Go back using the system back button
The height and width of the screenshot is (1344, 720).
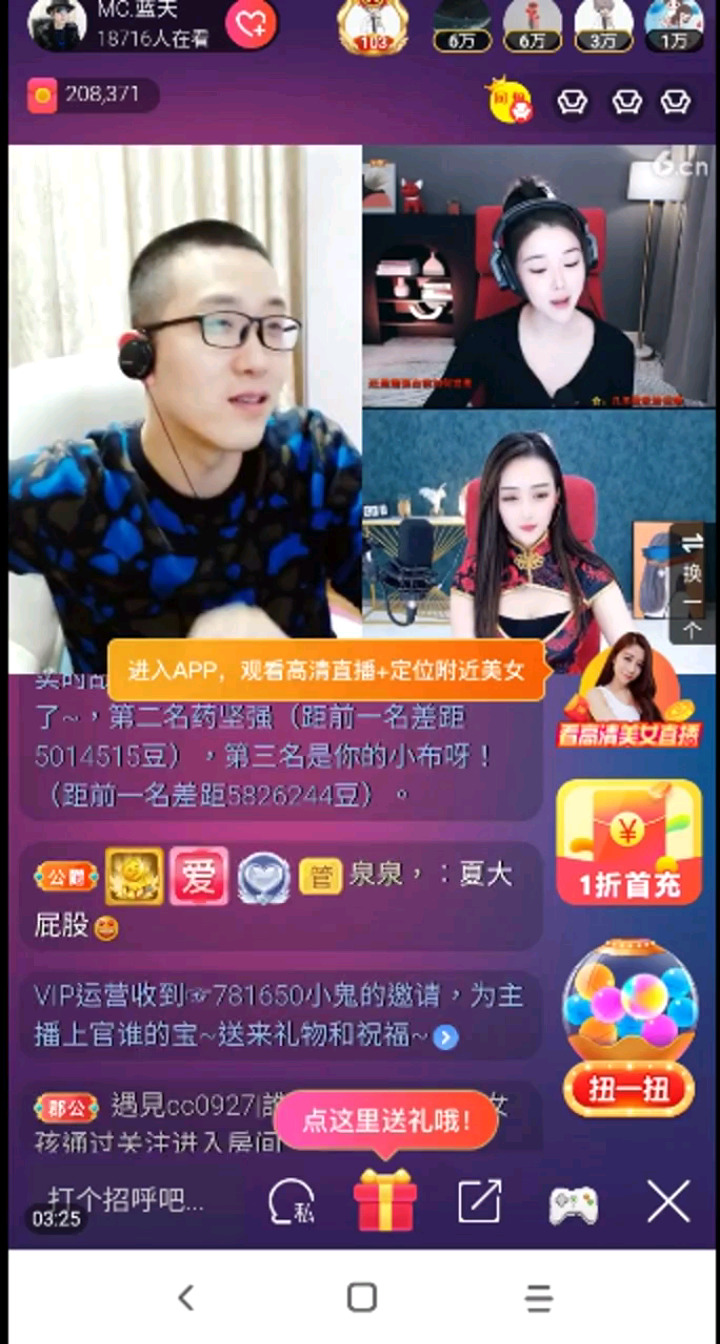186,1298
